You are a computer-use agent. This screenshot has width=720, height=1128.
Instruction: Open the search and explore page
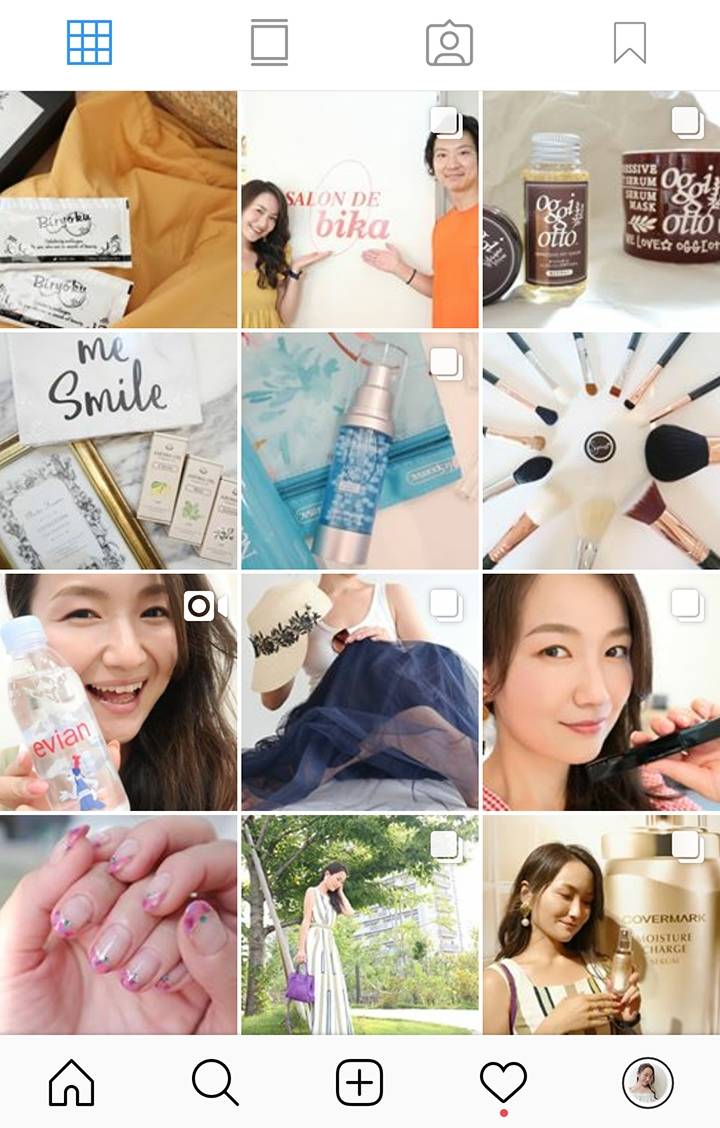click(215, 1082)
